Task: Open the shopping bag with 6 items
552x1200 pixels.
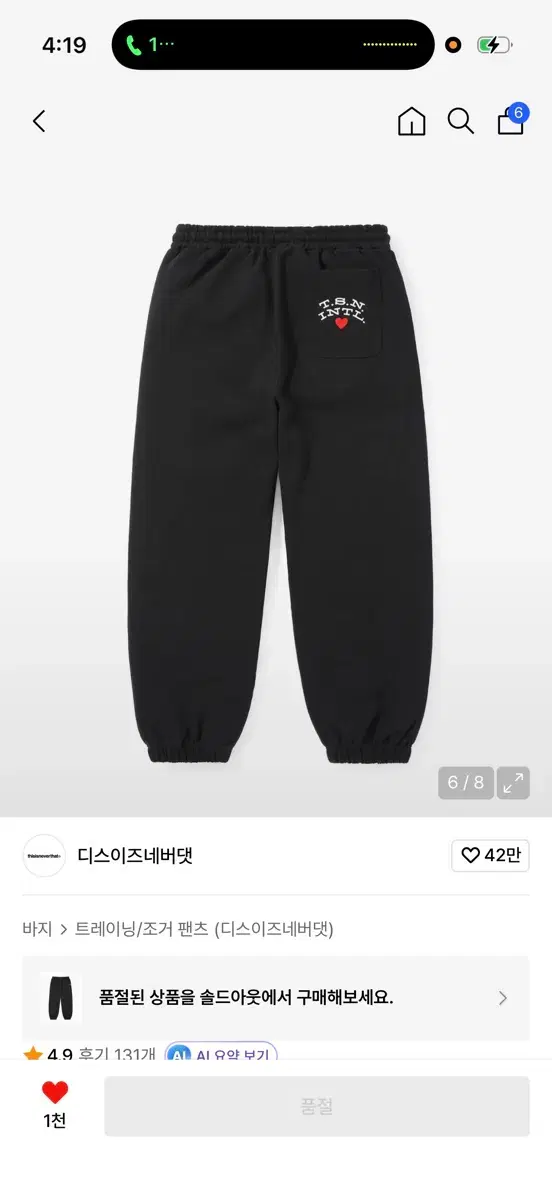Action: coord(511,120)
